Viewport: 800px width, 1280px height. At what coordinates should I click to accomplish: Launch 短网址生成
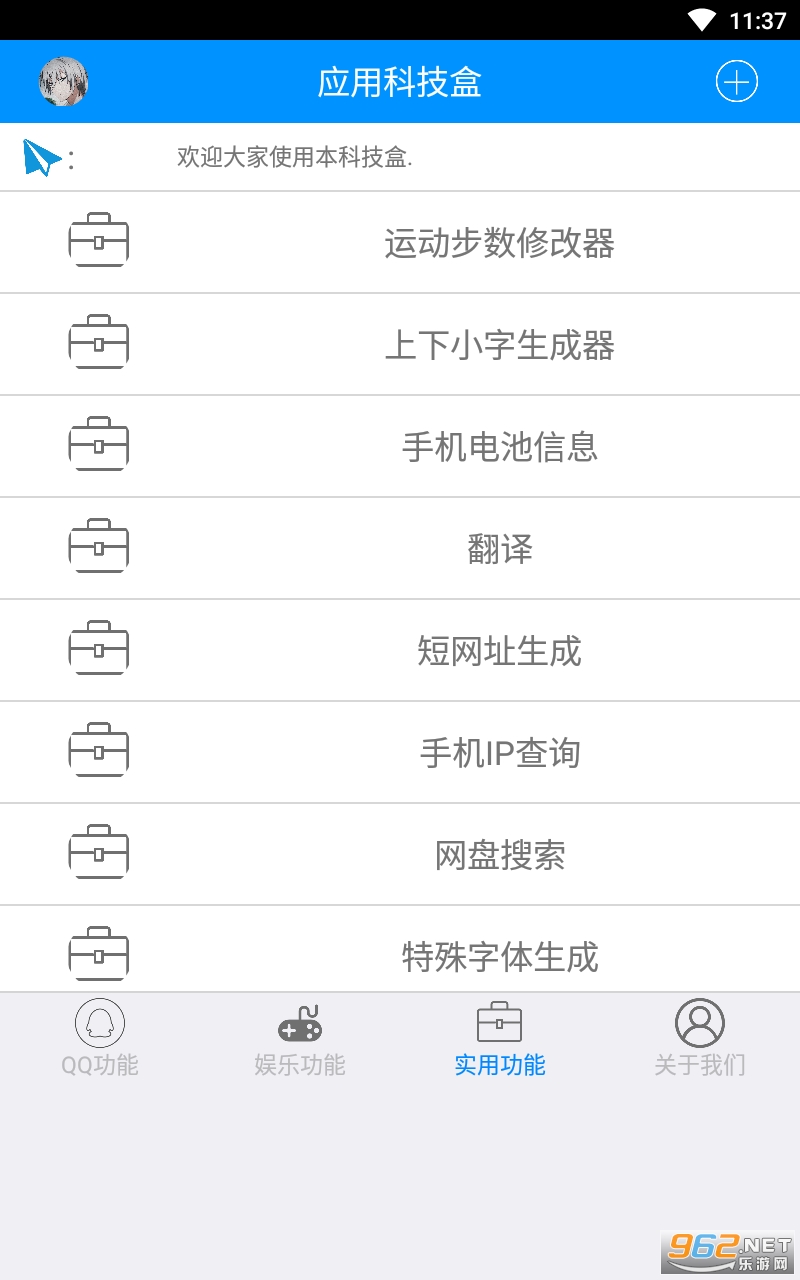(499, 651)
